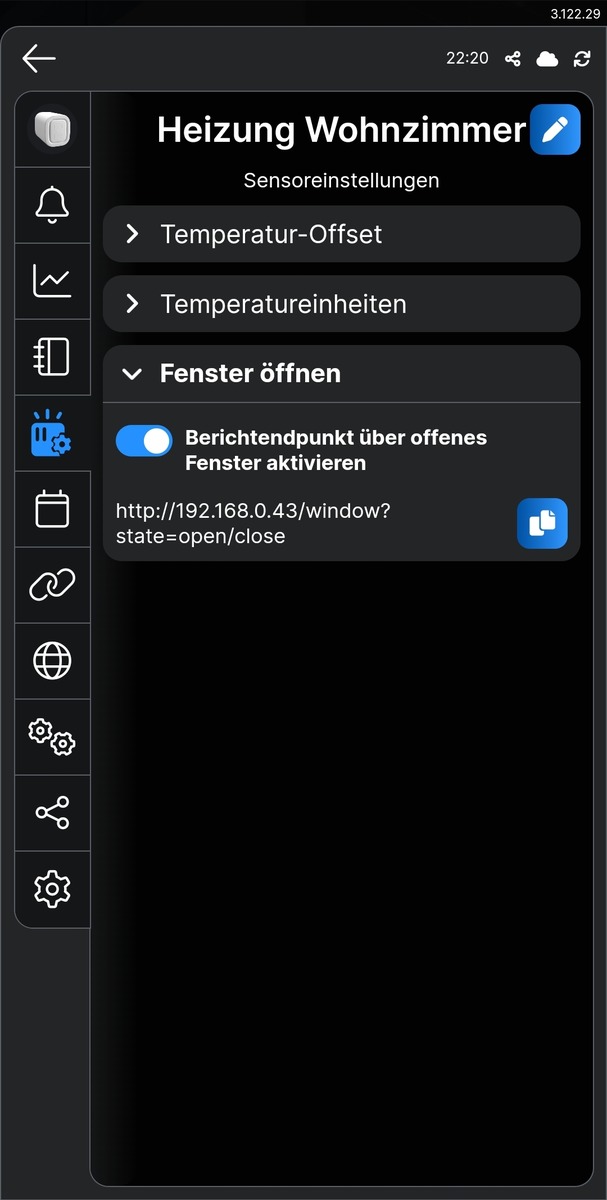Expand the Temperatur-Offset section
The height and width of the screenshot is (1200, 607).
point(341,234)
